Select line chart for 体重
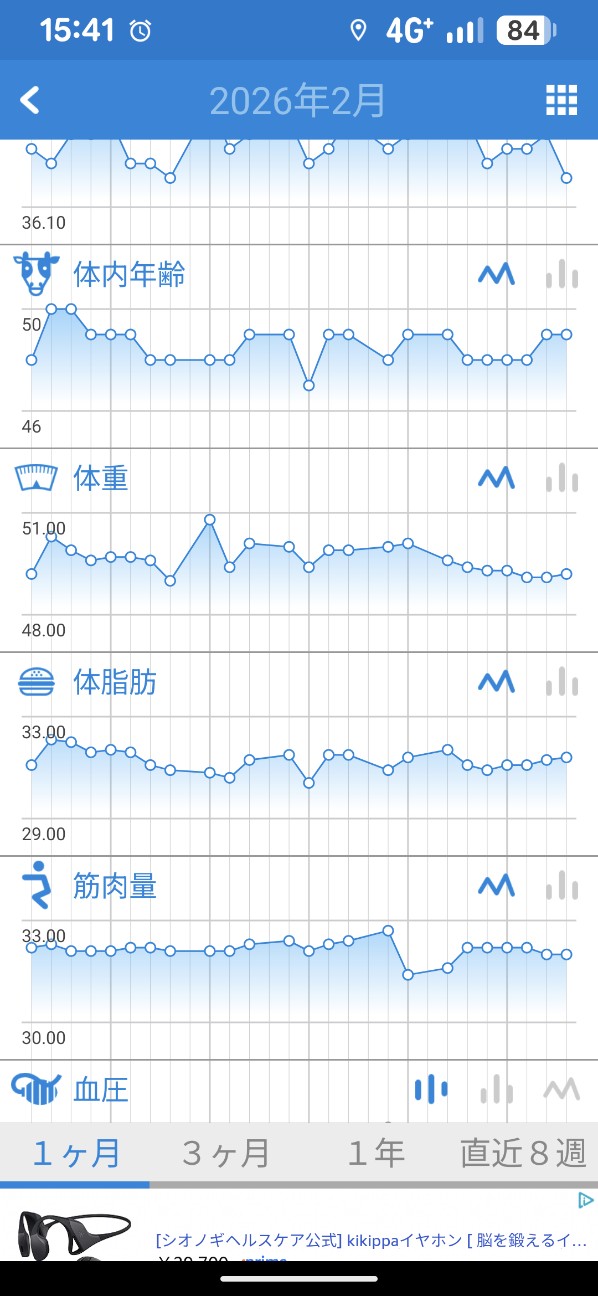The width and height of the screenshot is (598, 1296). pos(496,478)
